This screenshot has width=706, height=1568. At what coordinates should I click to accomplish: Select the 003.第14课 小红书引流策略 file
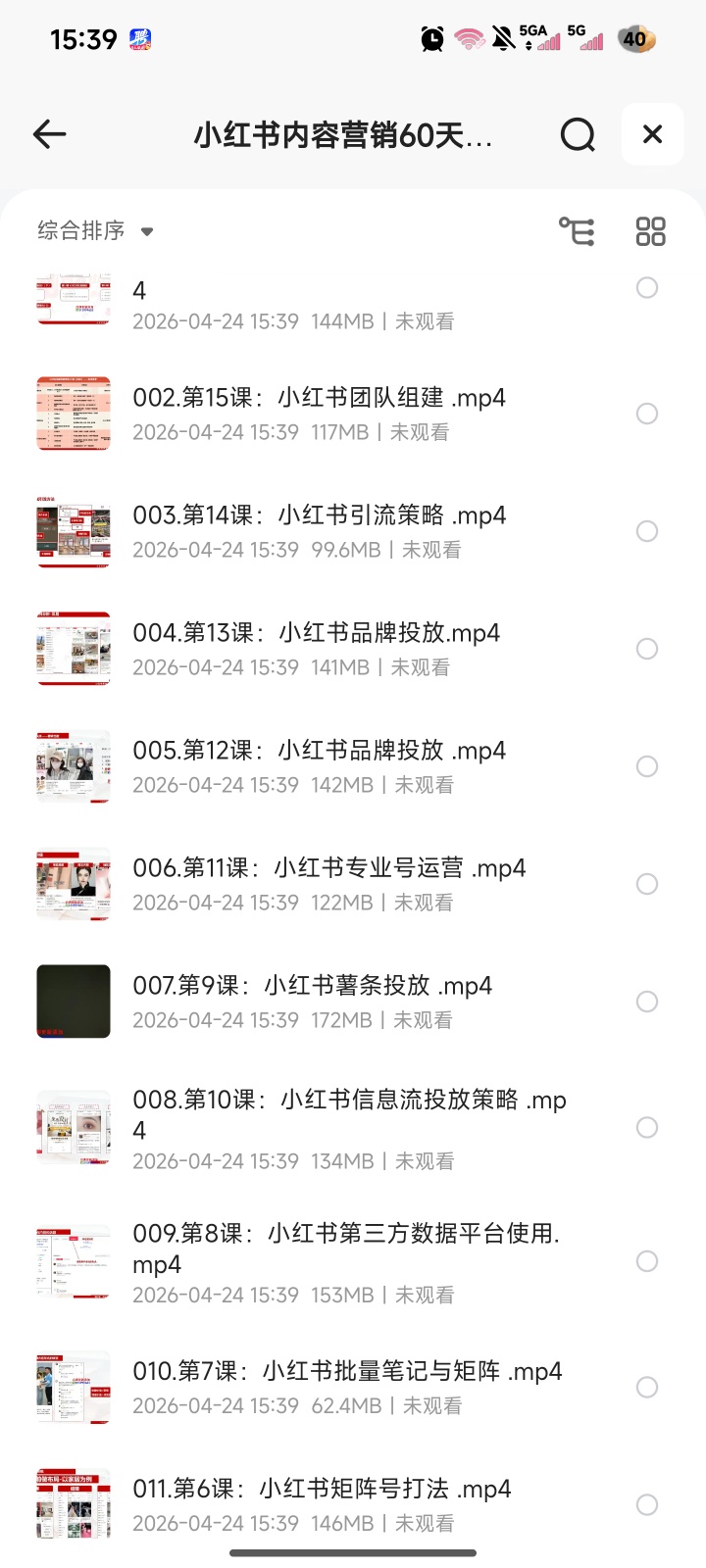[x=647, y=531]
